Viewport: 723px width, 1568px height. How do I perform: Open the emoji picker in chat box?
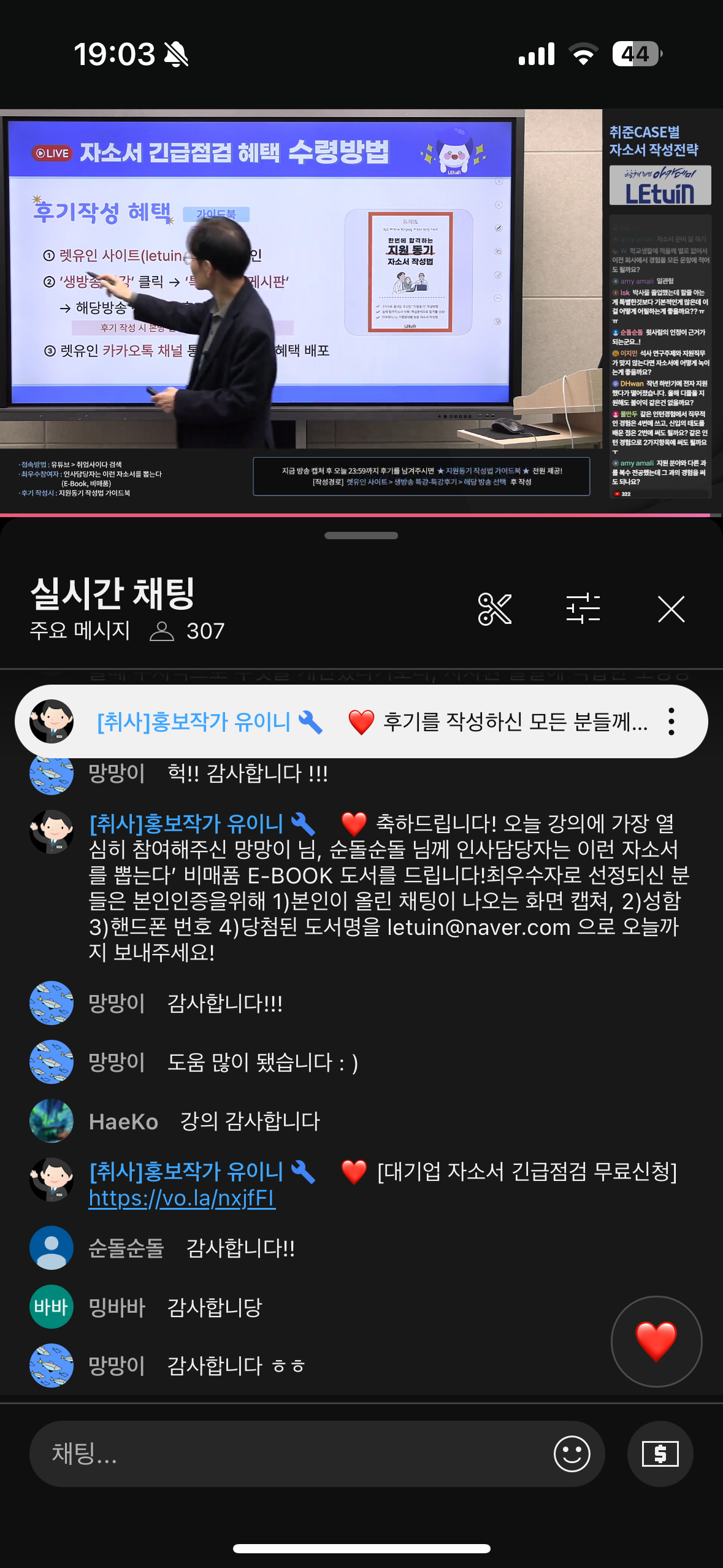572,1453
